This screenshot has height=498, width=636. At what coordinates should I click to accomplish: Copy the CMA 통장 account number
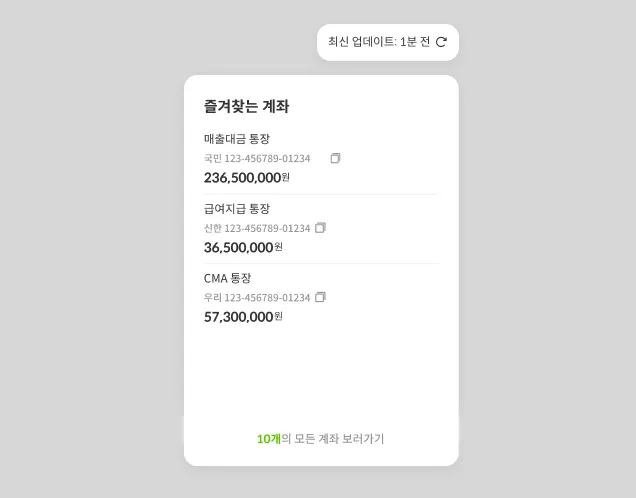click(x=320, y=297)
